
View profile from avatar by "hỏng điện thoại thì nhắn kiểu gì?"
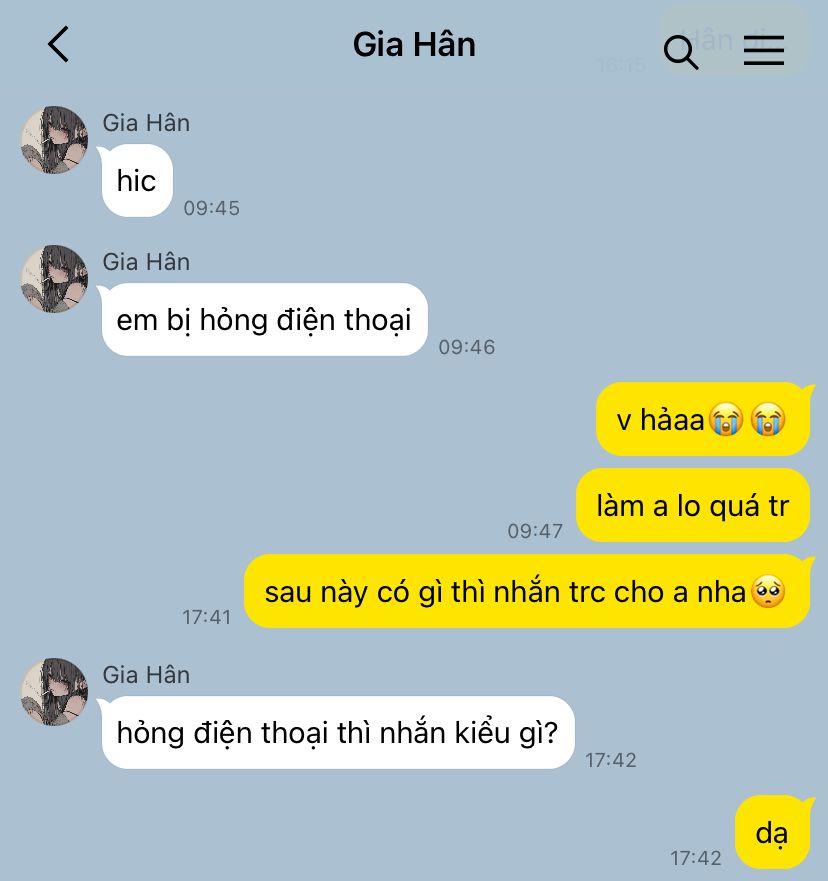(x=55, y=692)
